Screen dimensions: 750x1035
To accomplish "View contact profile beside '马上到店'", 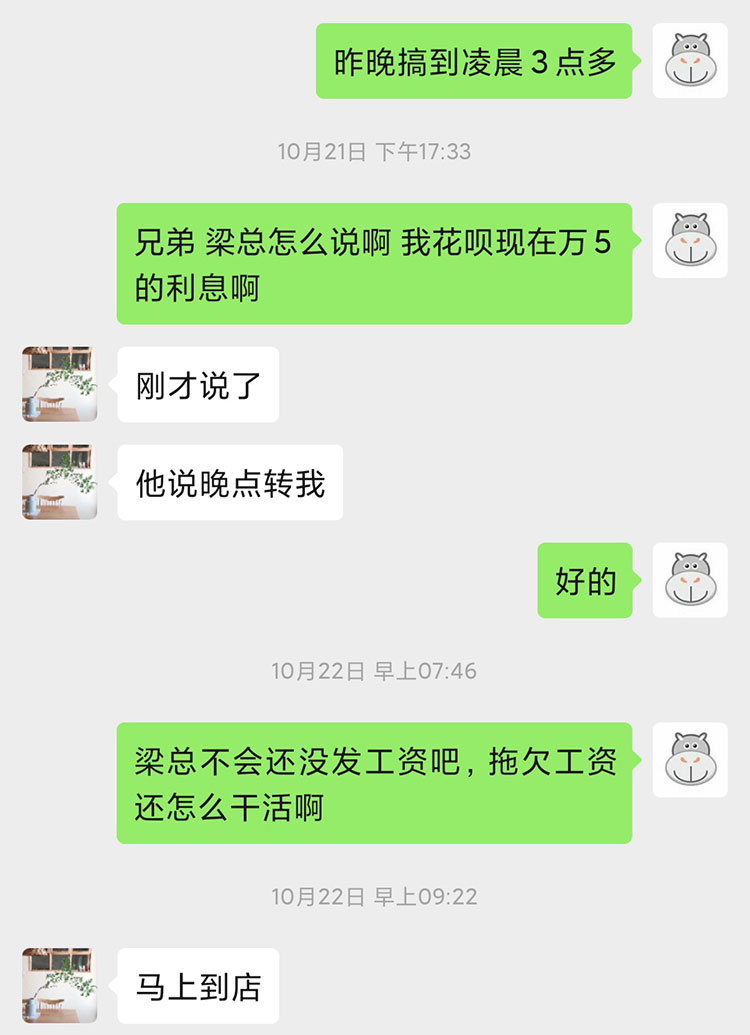I will pyautogui.click(x=60, y=985).
